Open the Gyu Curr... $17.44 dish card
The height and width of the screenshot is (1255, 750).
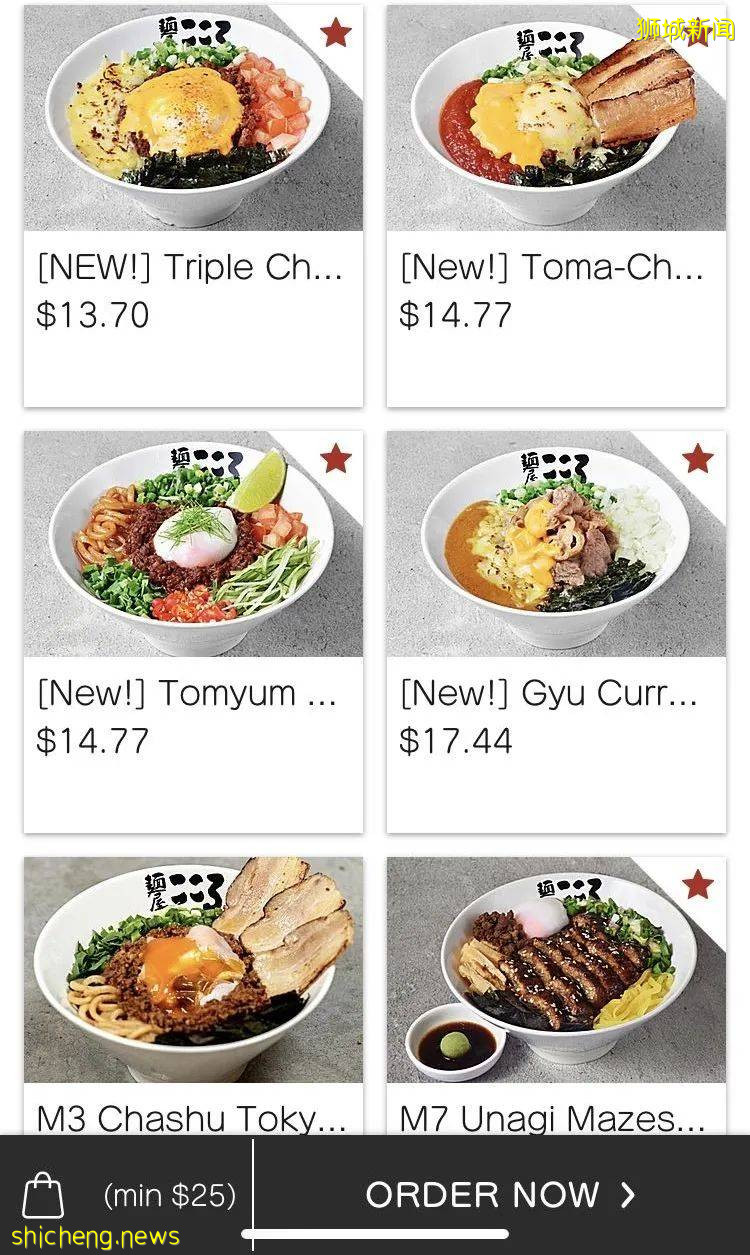[x=556, y=630]
